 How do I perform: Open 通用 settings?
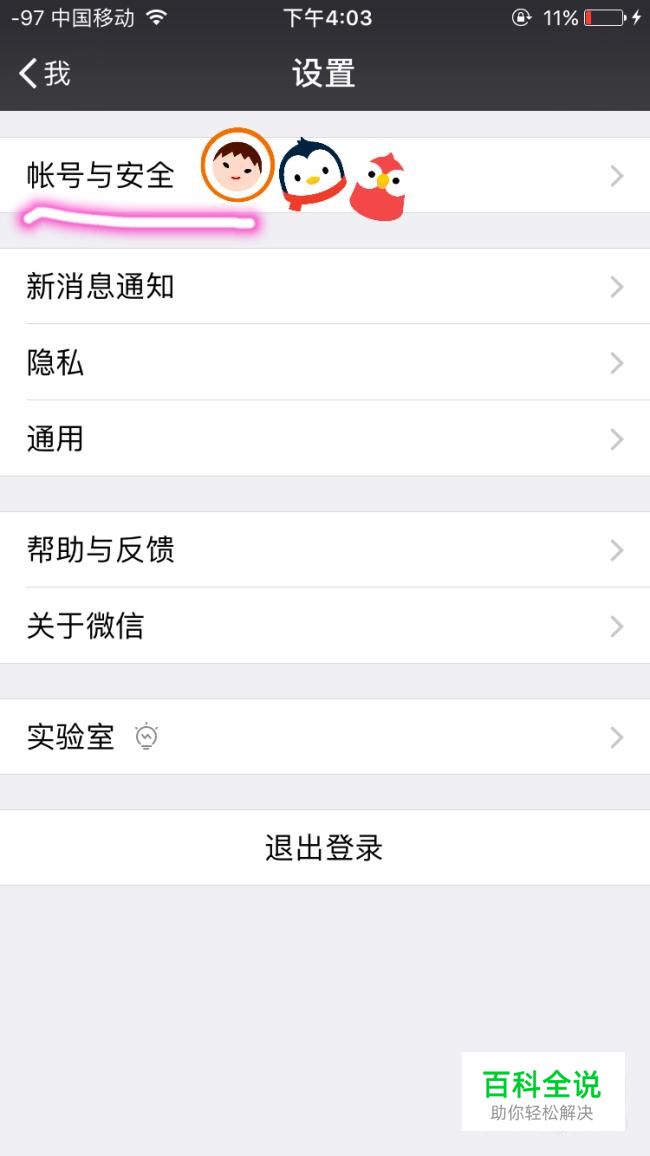click(325, 439)
